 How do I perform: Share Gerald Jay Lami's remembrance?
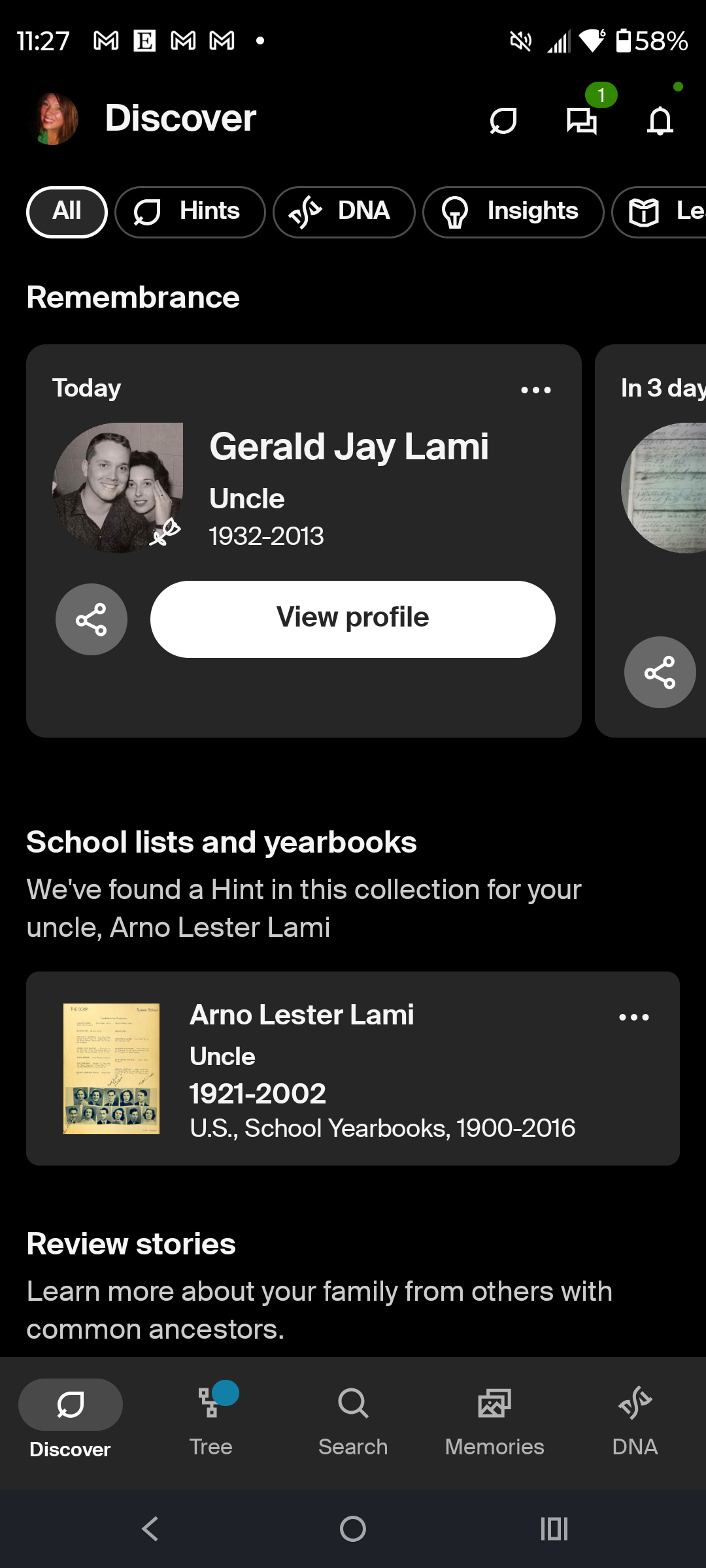pos(92,619)
